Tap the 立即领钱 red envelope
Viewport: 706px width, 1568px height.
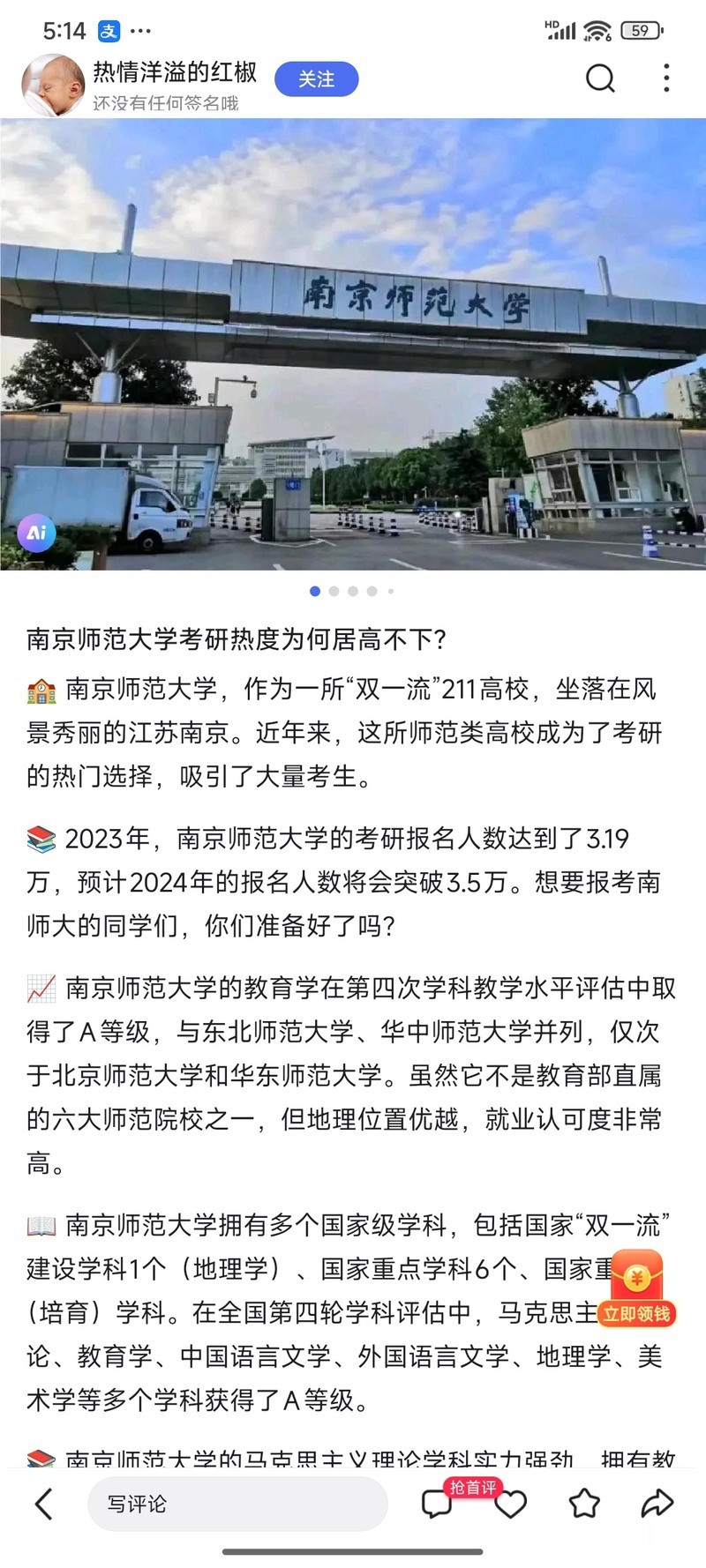click(x=636, y=1288)
